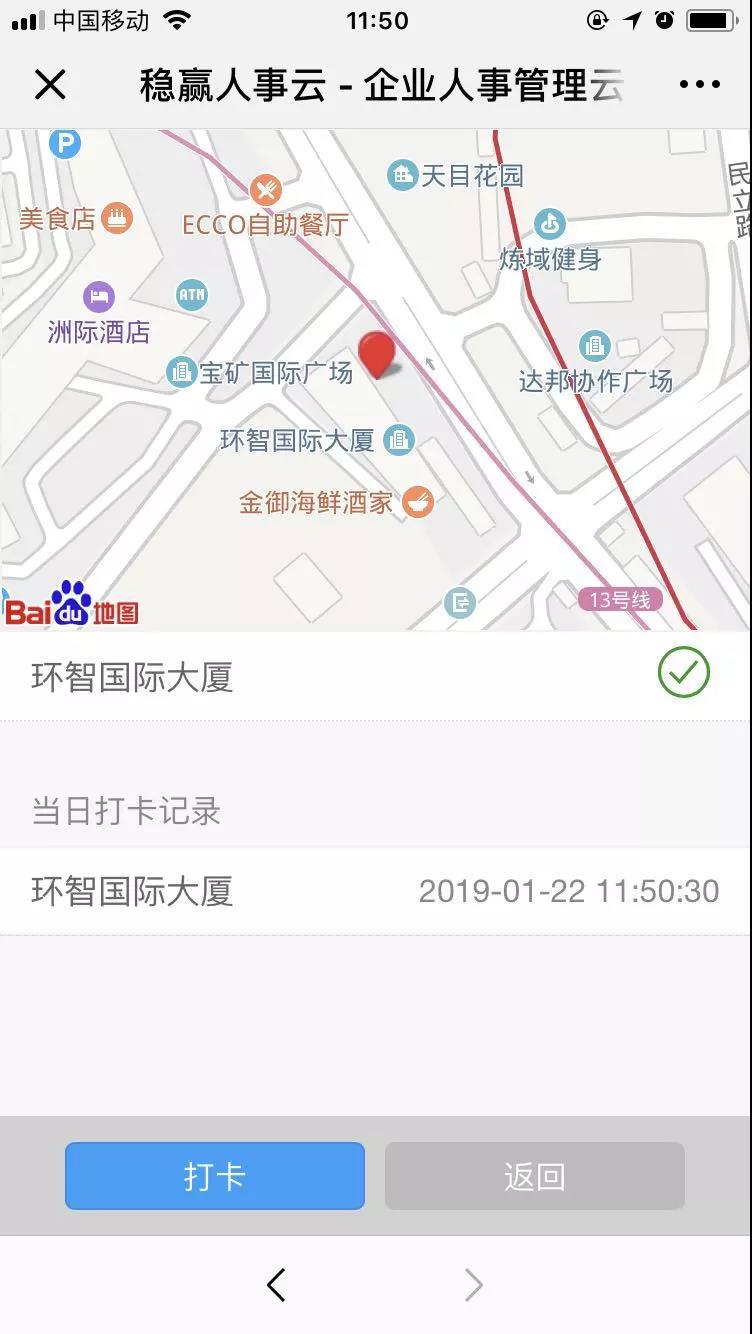752x1334 pixels.
Task: Tap the red location pin on map
Action: tap(376, 355)
